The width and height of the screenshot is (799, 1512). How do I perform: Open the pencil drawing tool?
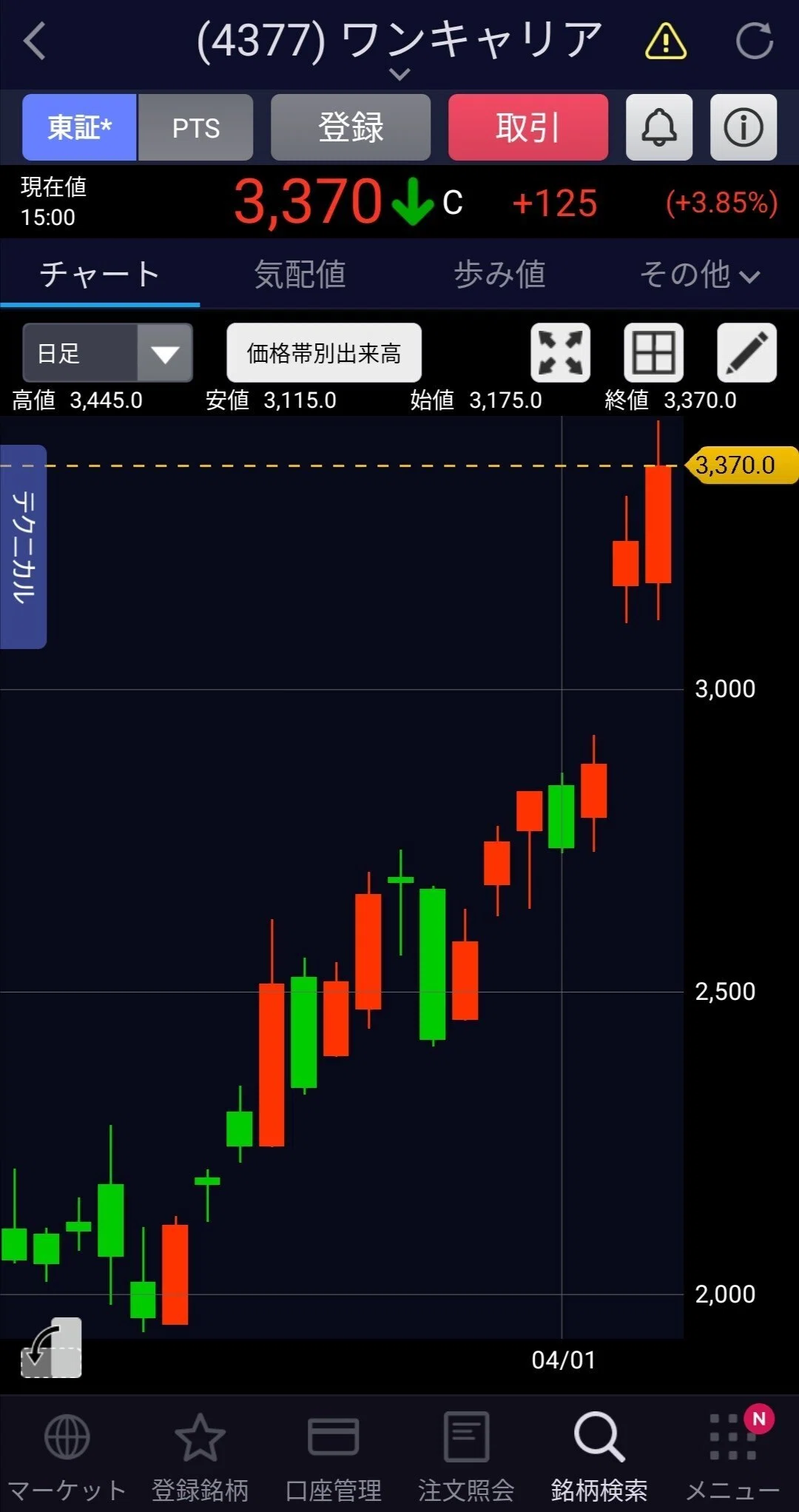[747, 353]
